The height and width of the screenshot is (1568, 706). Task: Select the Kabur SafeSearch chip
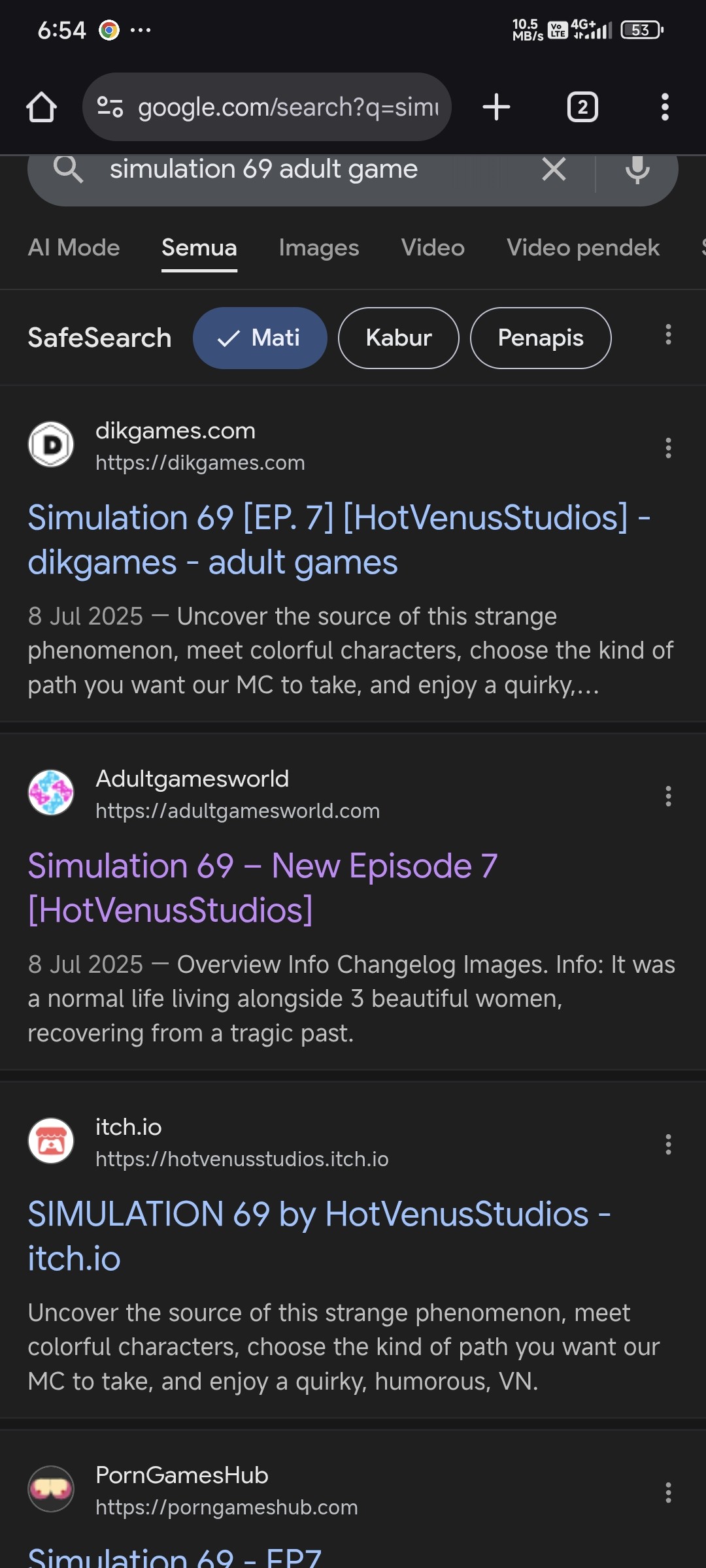click(398, 338)
